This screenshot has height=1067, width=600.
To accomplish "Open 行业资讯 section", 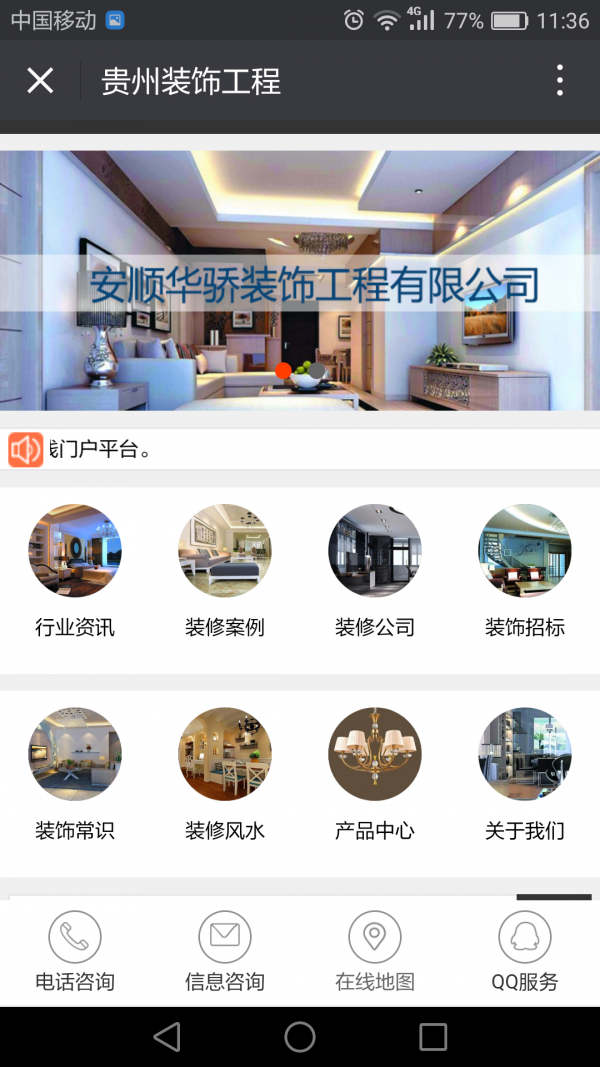I will pos(75,570).
